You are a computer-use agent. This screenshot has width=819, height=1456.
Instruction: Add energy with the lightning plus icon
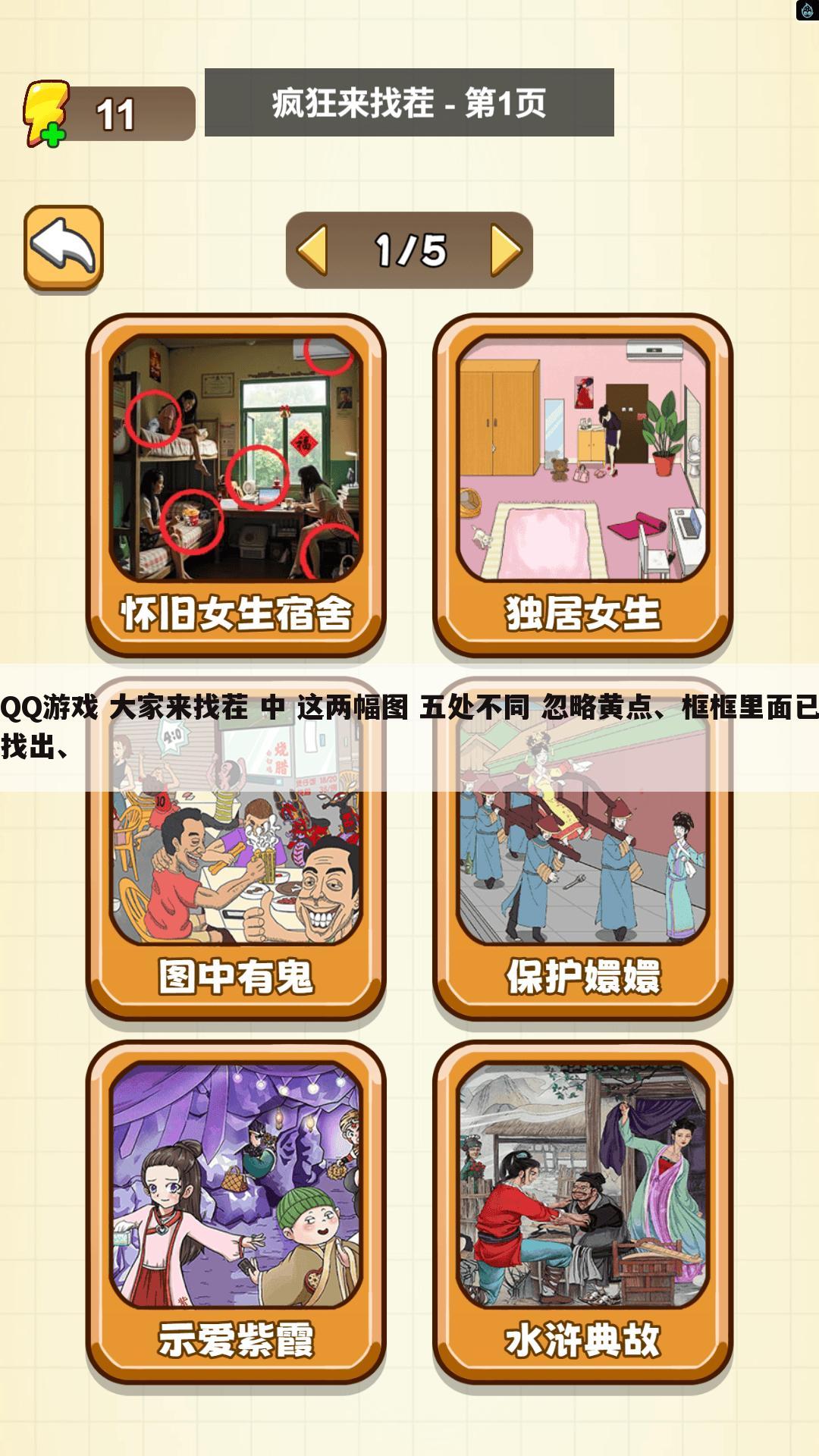coord(45,115)
